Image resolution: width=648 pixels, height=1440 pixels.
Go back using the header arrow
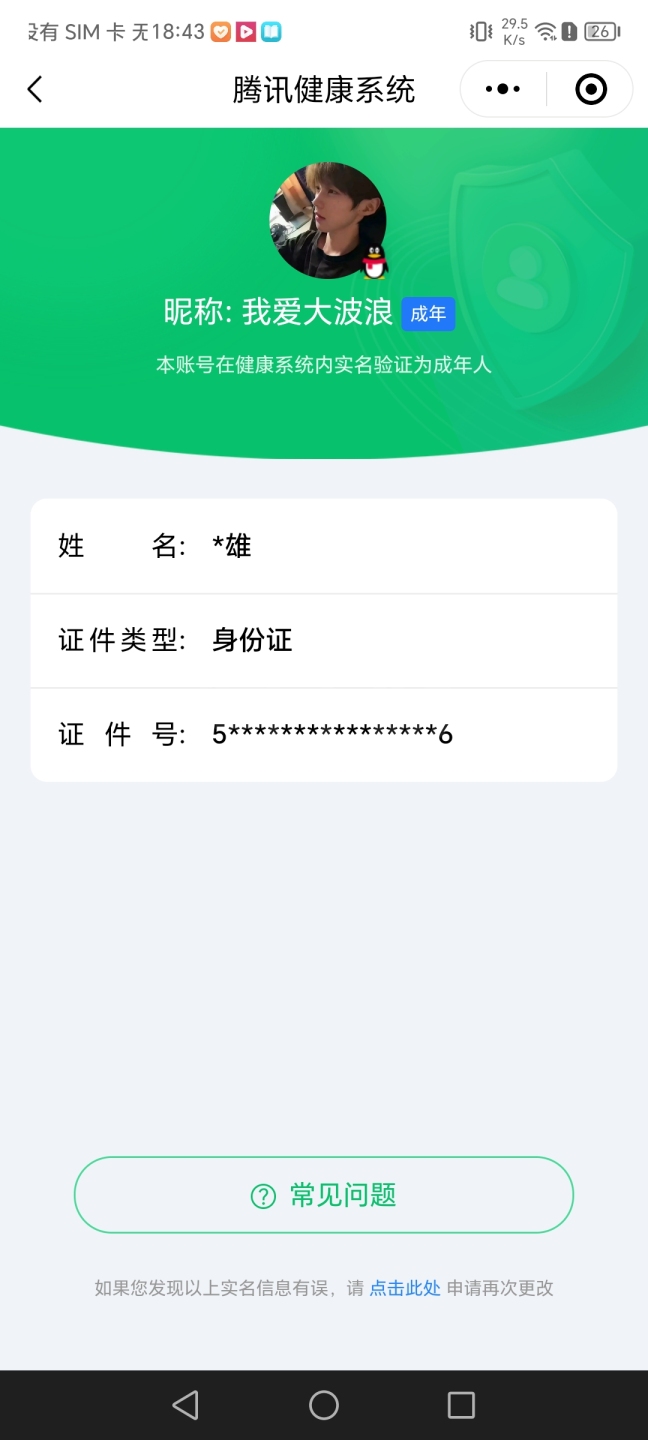pyautogui.click(x=35, y=90)
